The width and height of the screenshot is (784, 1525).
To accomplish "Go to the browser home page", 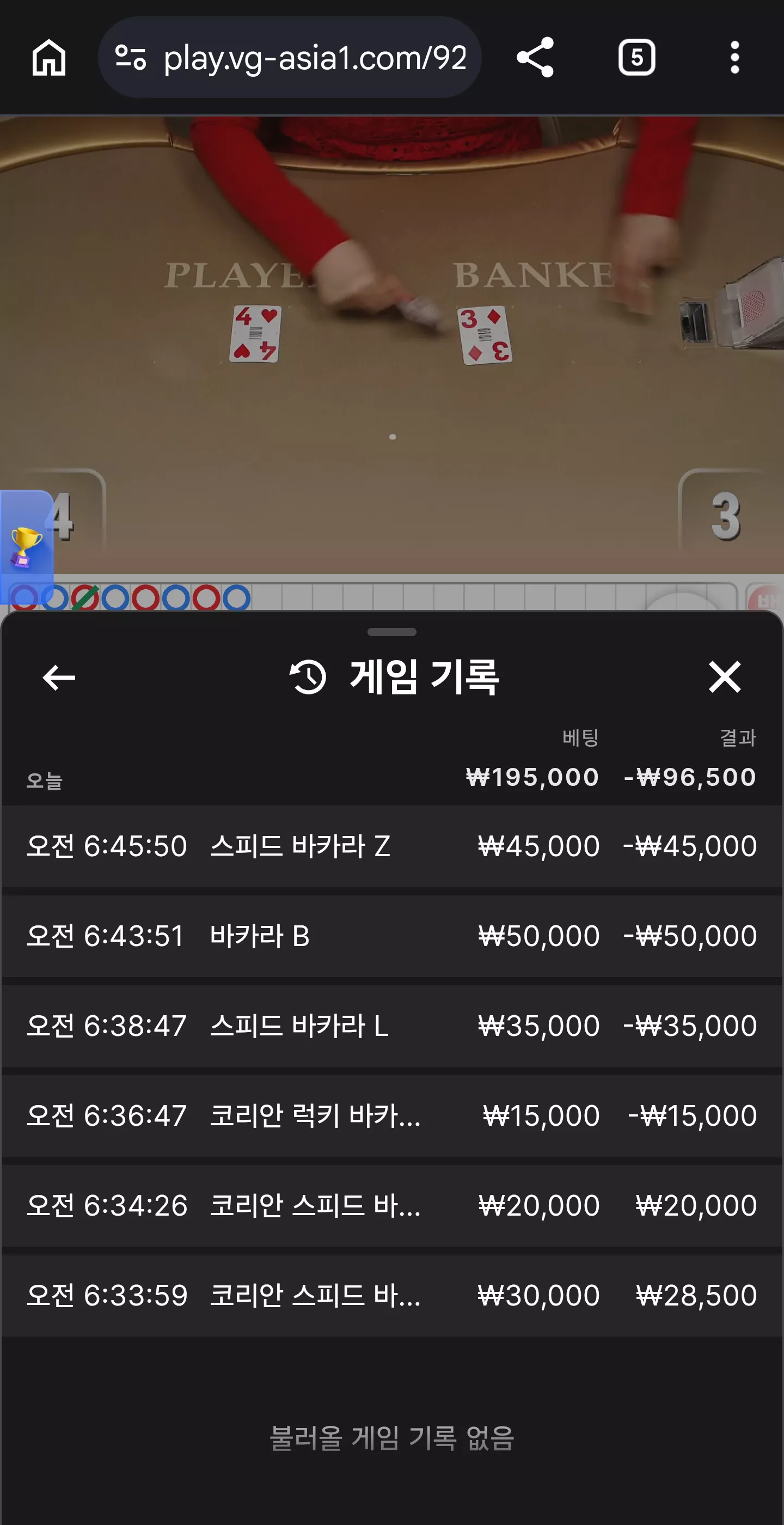I will 48,57.
